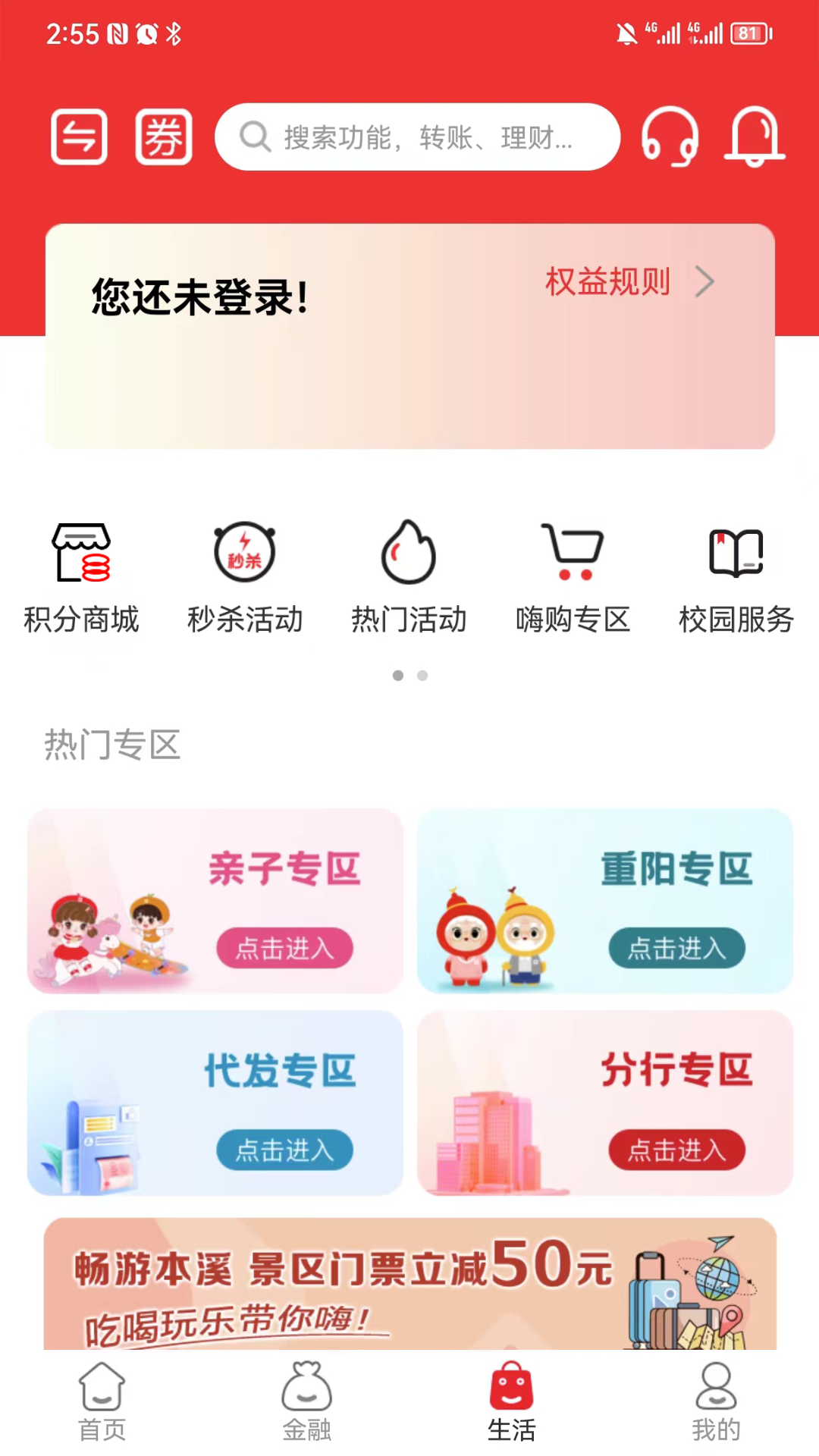The height and width of the screenshot is (1456, 819).
Task: Tap the search box for functions
Action: click(417, 137)
